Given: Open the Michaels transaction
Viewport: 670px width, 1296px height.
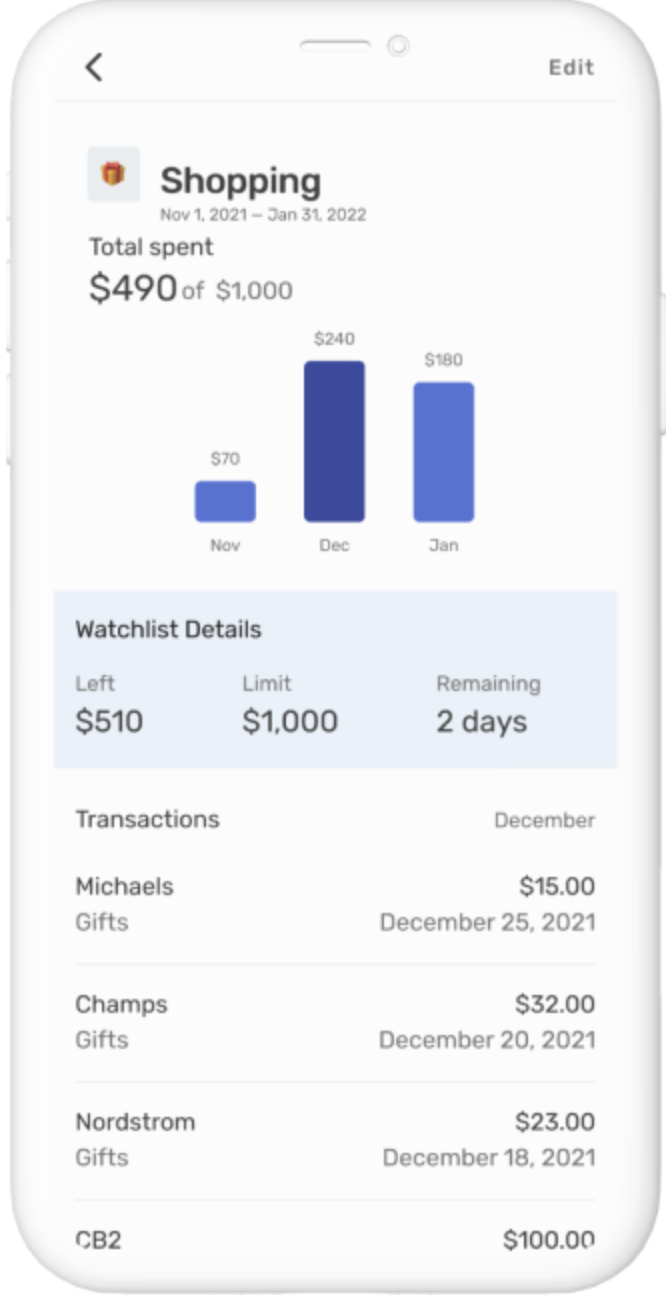Looking at the screenshot, I should (335, 904).
